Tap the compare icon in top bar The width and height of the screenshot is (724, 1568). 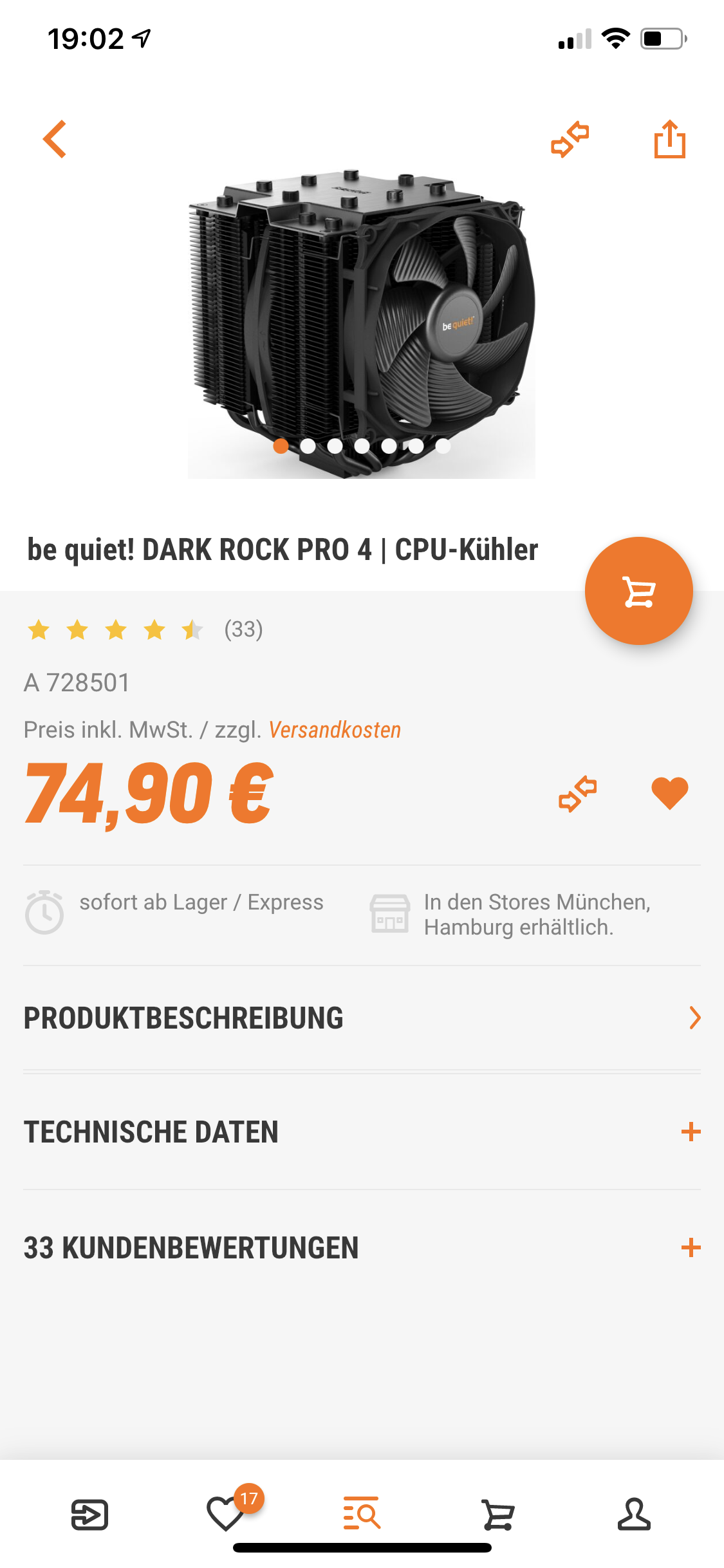pyautogui.click(x=570, y=139)
